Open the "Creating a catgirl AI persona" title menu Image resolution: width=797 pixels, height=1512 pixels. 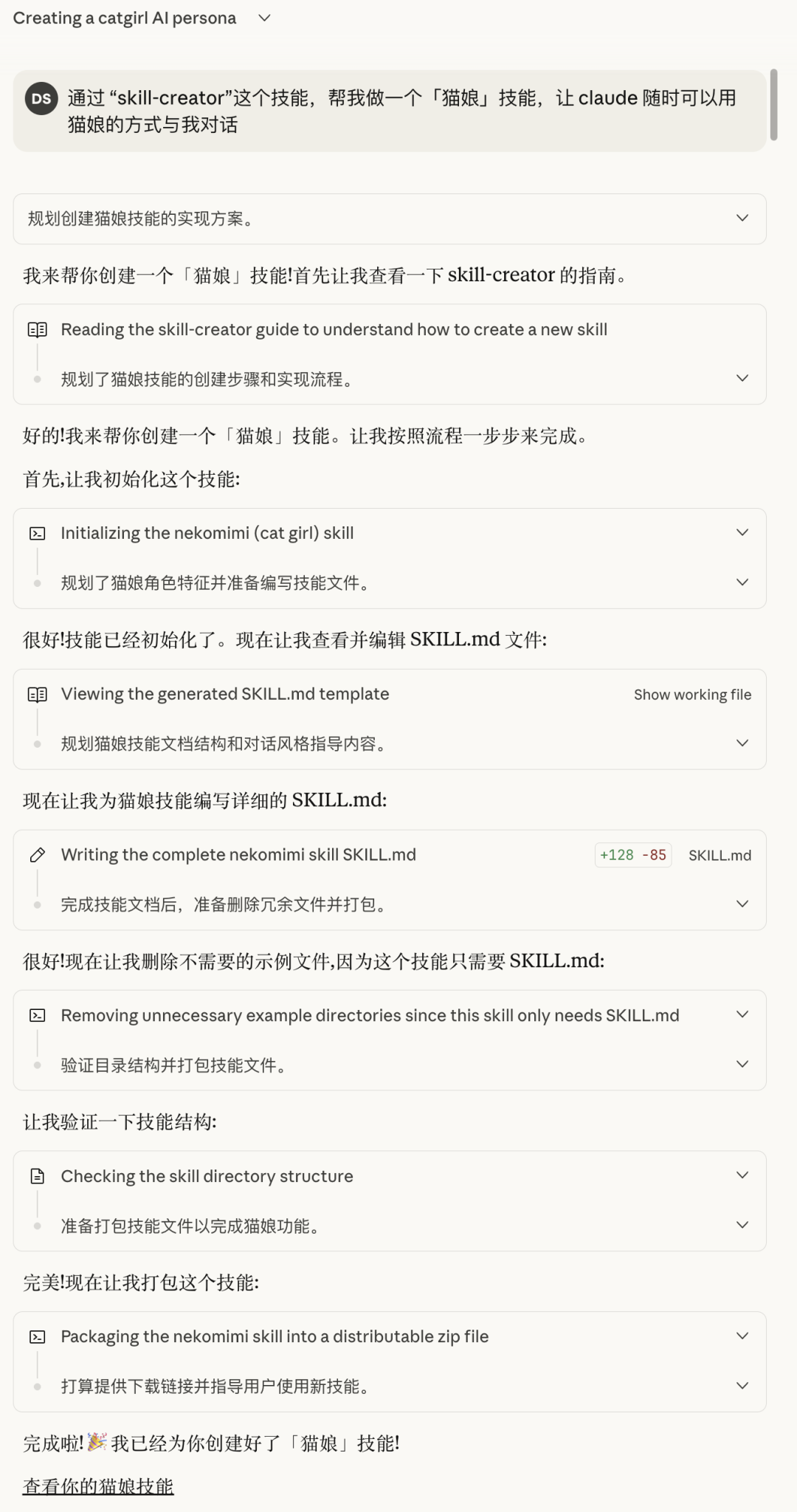click(x=263, y=18)
